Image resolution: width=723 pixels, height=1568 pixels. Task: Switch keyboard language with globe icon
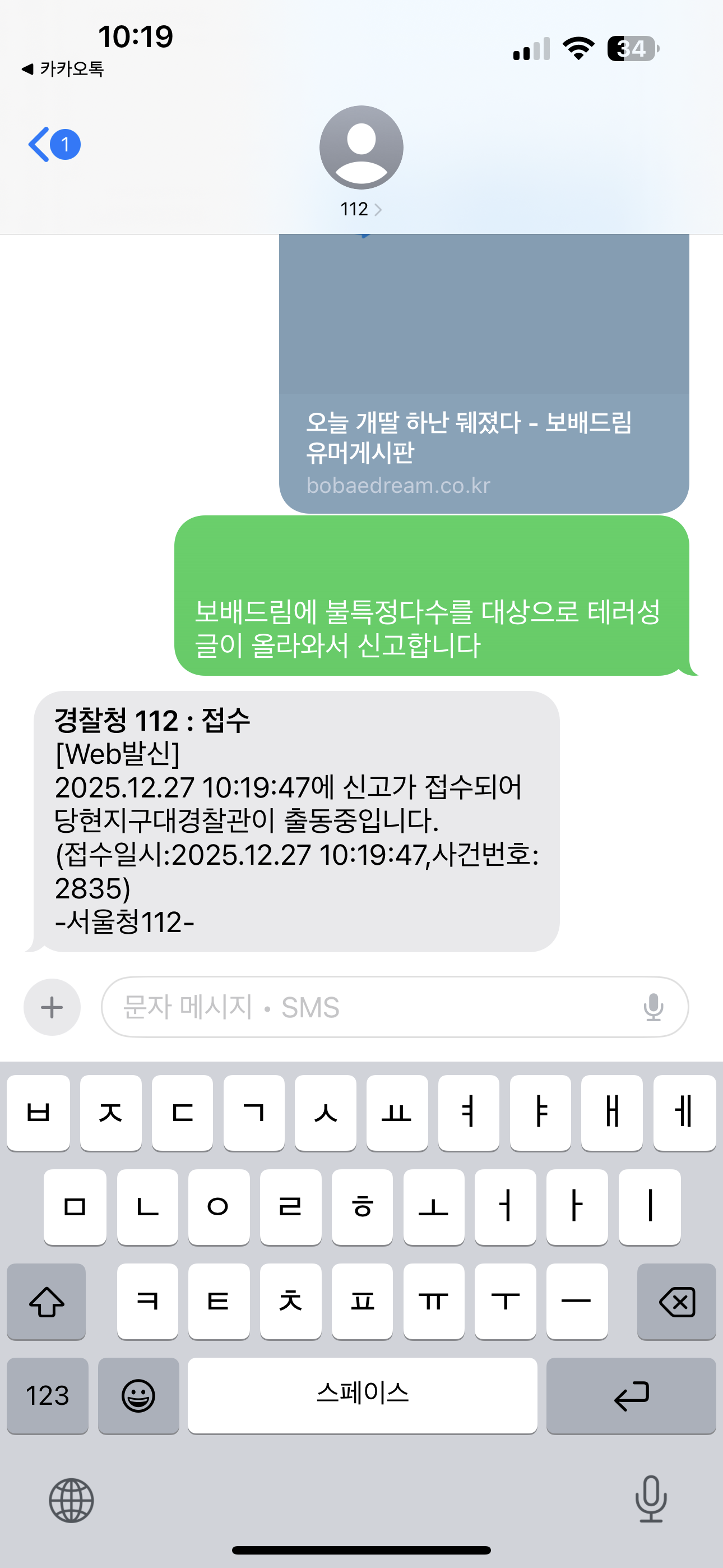pos(71,1500)
